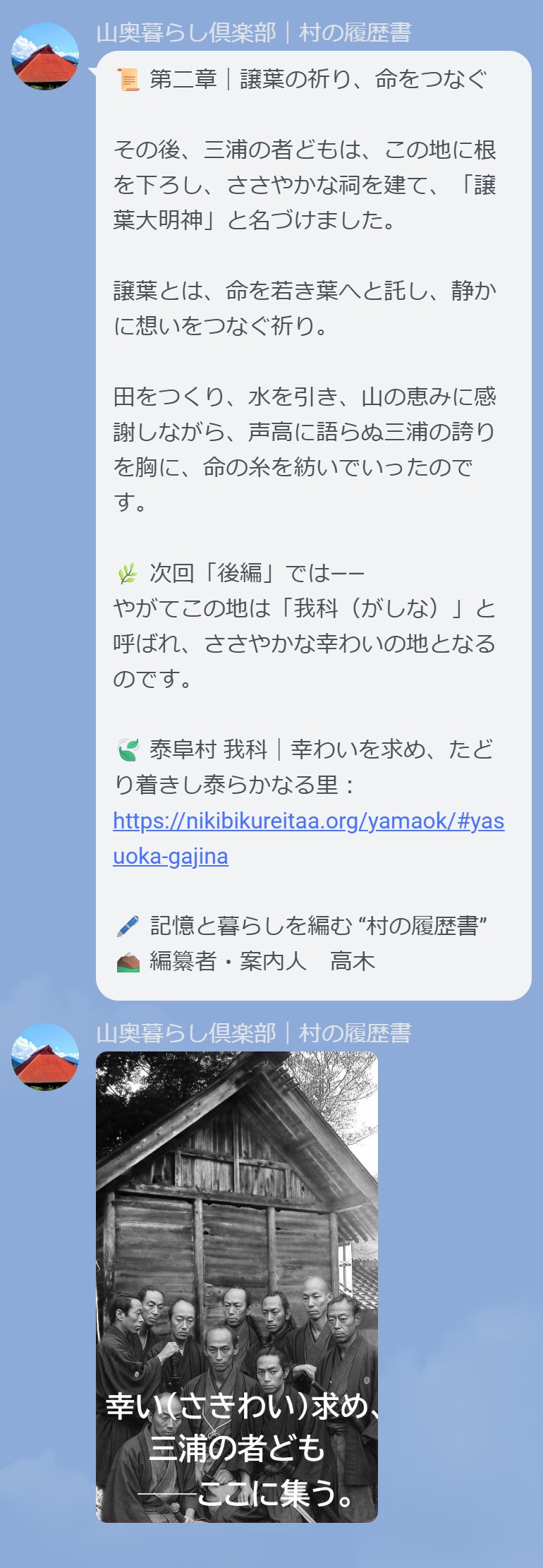The image size is (543, 1568).
Task: Open the nikibikureitaa.org link in the message
Action: click(308, 821)
